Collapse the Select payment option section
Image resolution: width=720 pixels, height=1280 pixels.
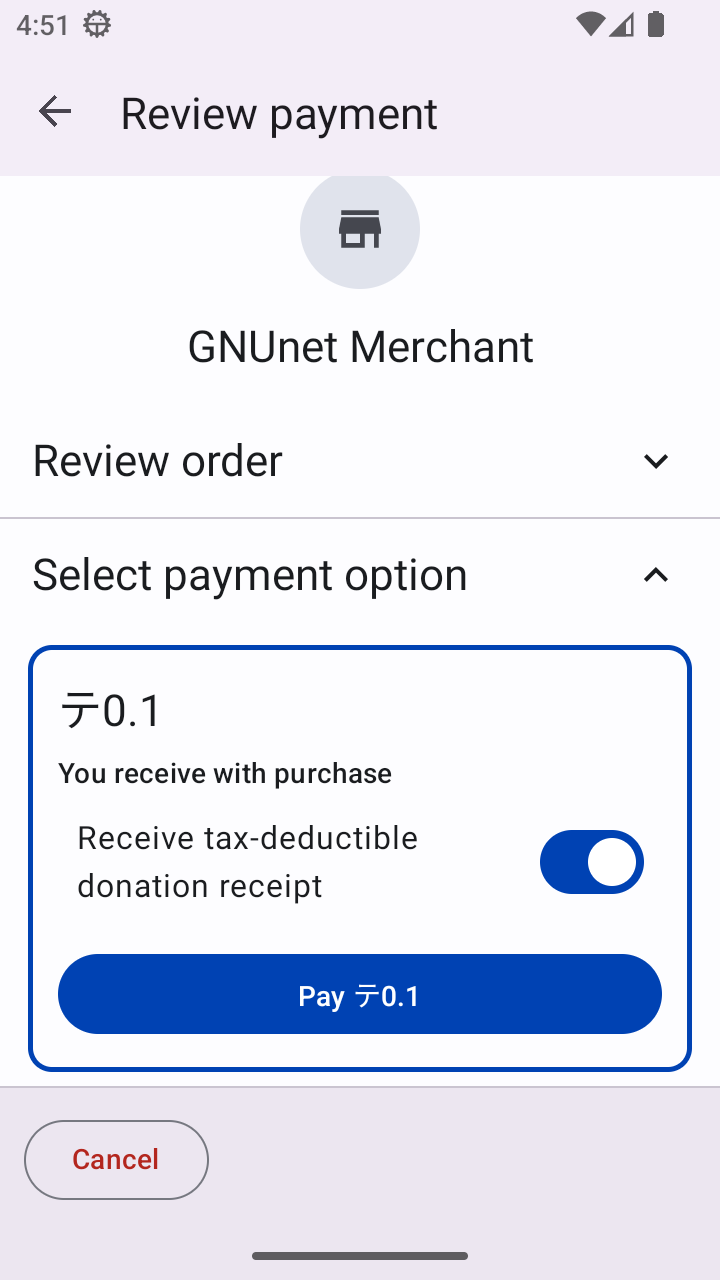(655, 575)
